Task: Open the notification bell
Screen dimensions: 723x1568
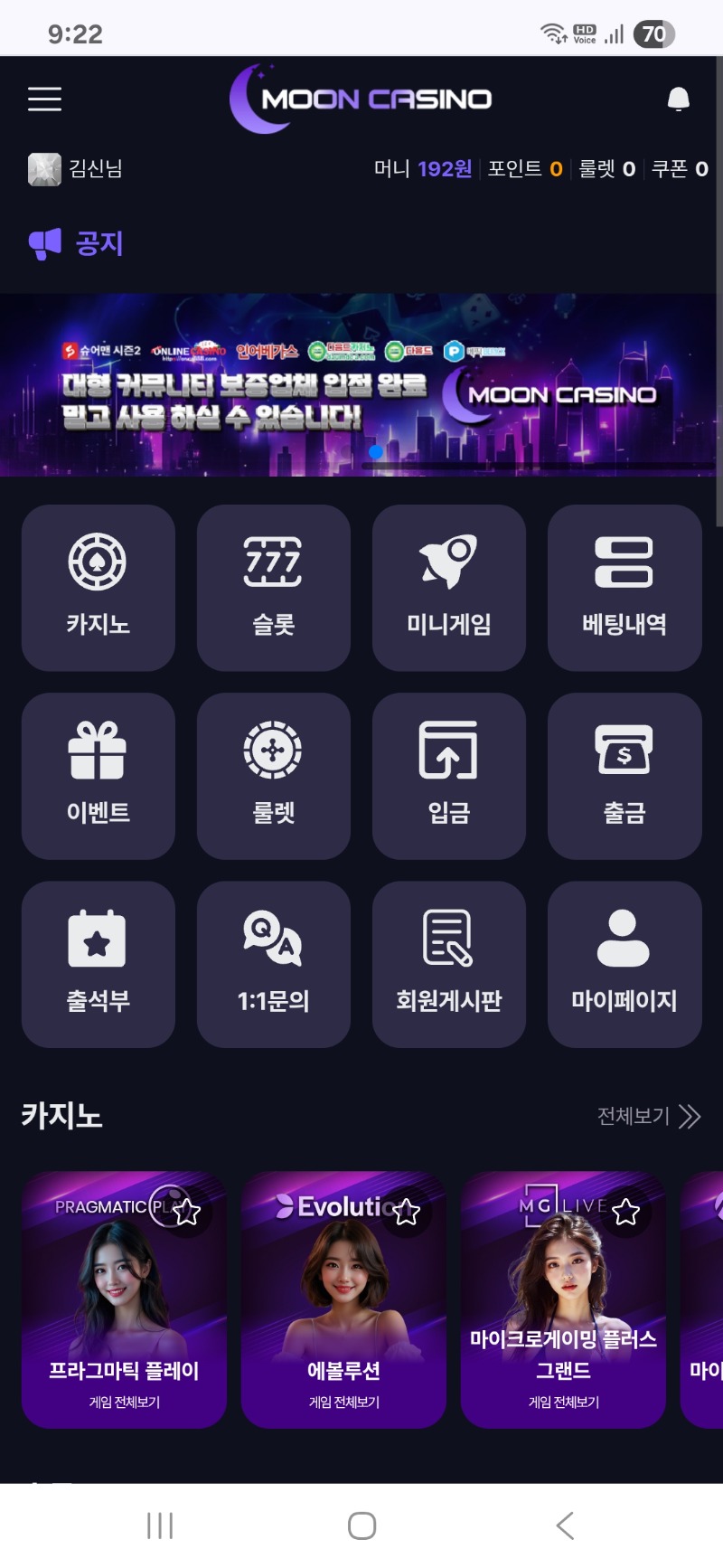Action: tap(678, 99)
